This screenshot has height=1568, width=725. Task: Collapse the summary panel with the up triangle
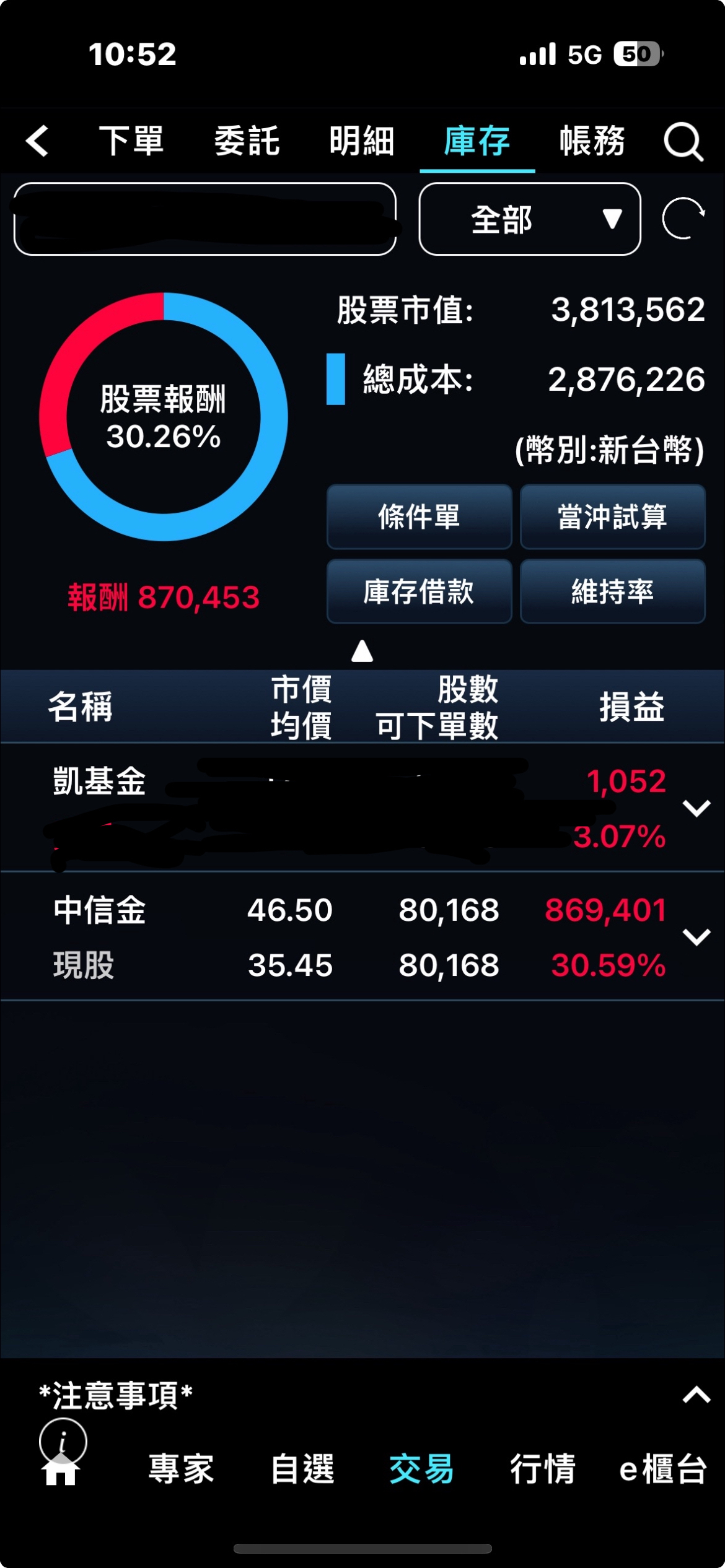pos(362,651)
